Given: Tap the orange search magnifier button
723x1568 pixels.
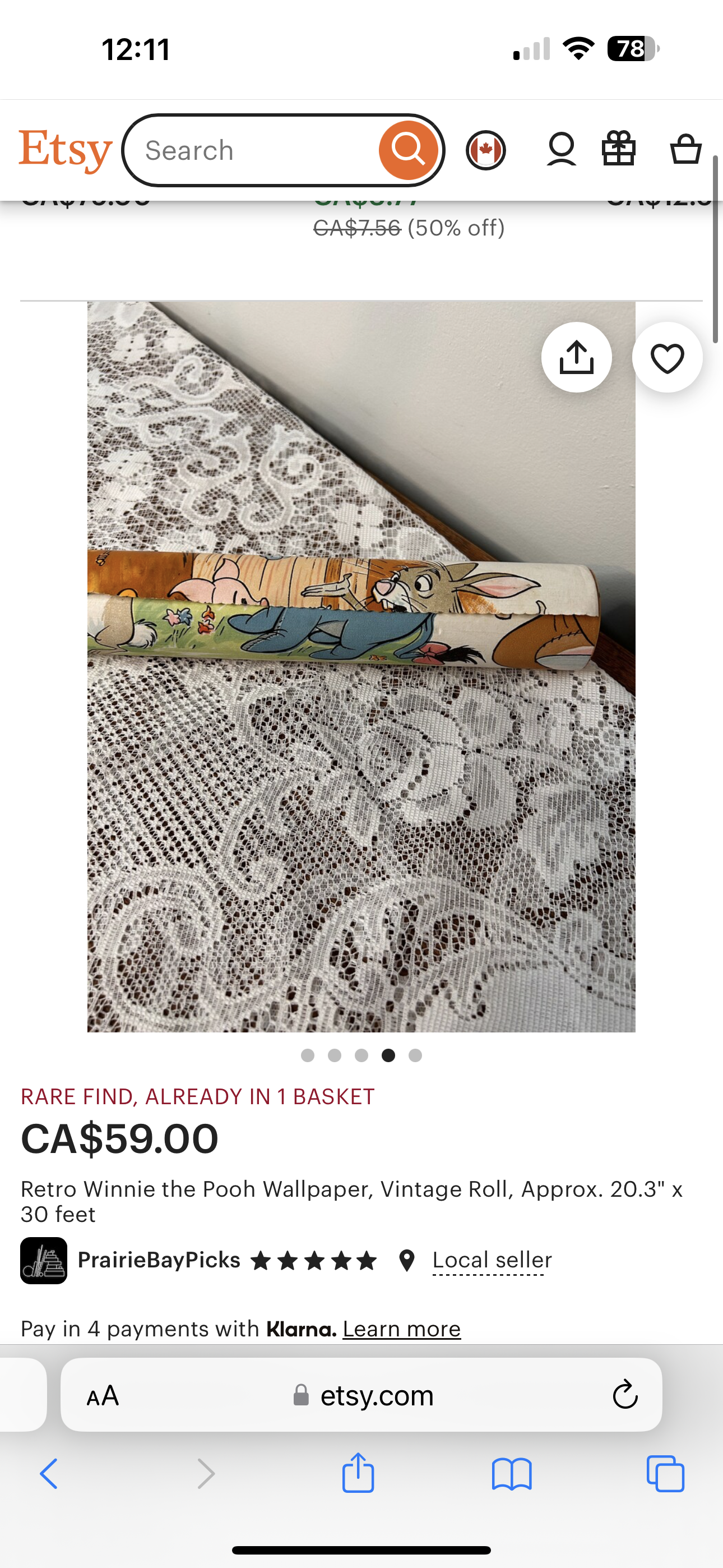Looking at the screenshot, I should [x=409, y=150].
